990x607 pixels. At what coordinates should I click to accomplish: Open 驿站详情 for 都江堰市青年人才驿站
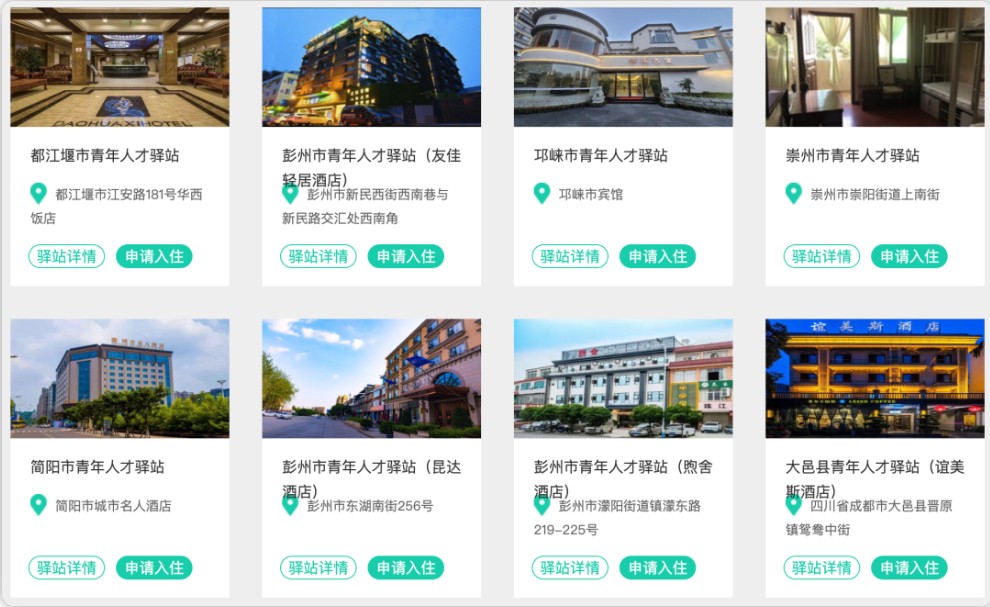tap(67, 256)
